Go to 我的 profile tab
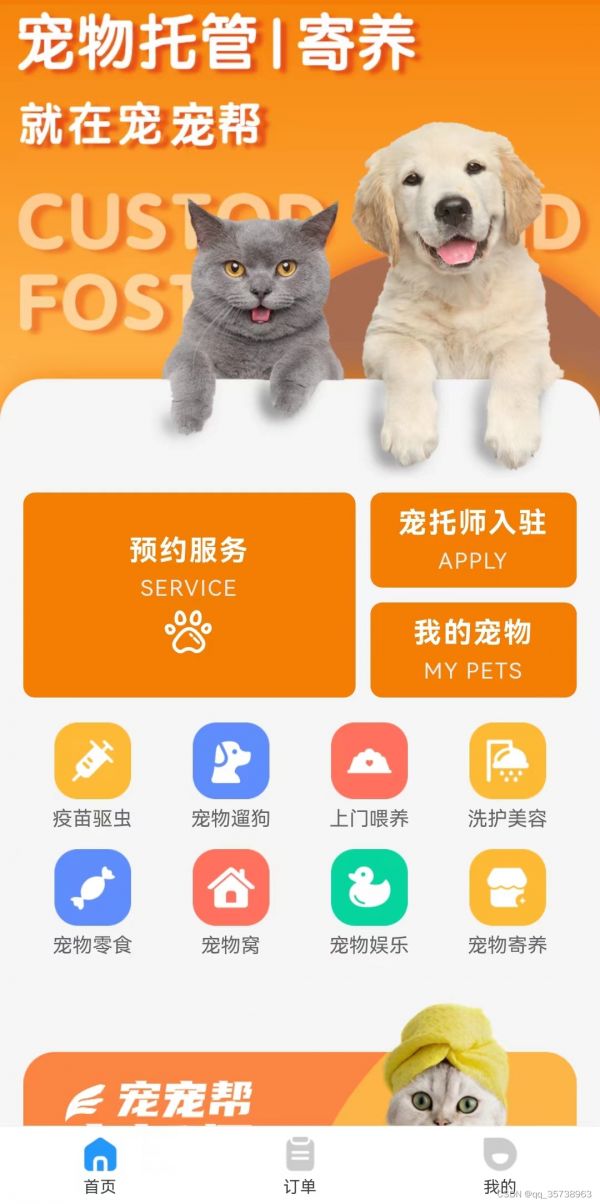This screenshot has width=600, height=1204. 500,1166
